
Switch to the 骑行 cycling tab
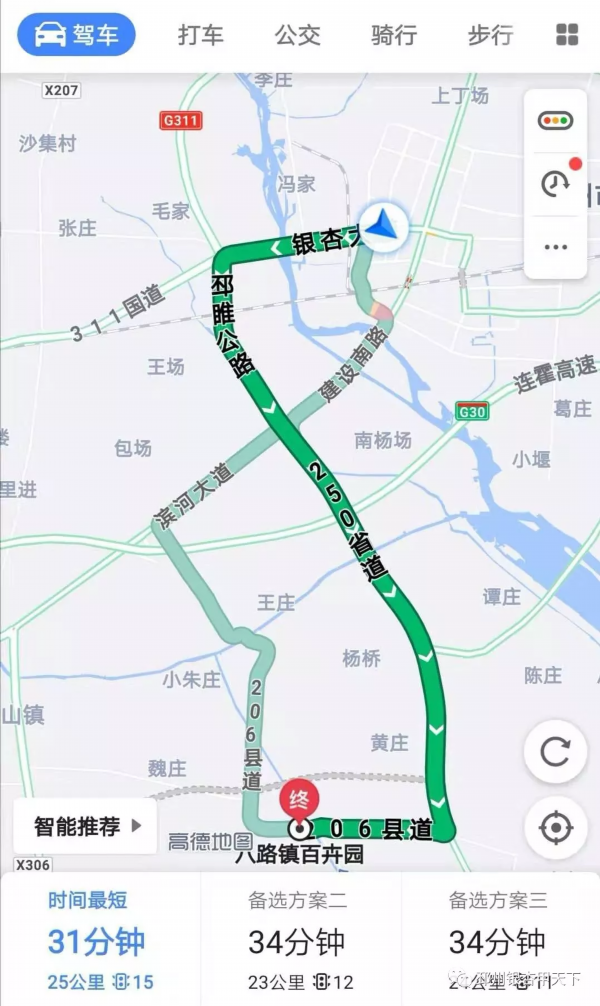coord(393,36)
